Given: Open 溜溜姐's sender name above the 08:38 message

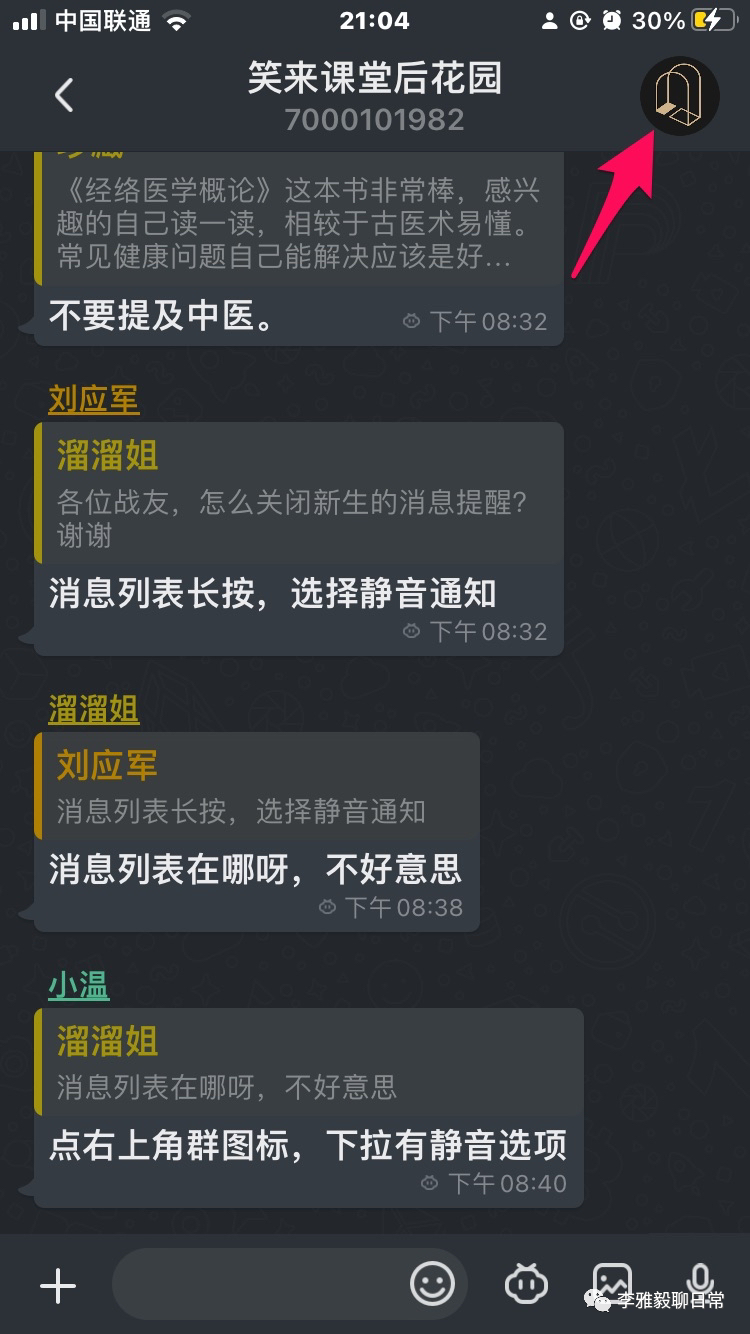Looking at the screenshot, I should pyautogui.click(x=93, y=709).
